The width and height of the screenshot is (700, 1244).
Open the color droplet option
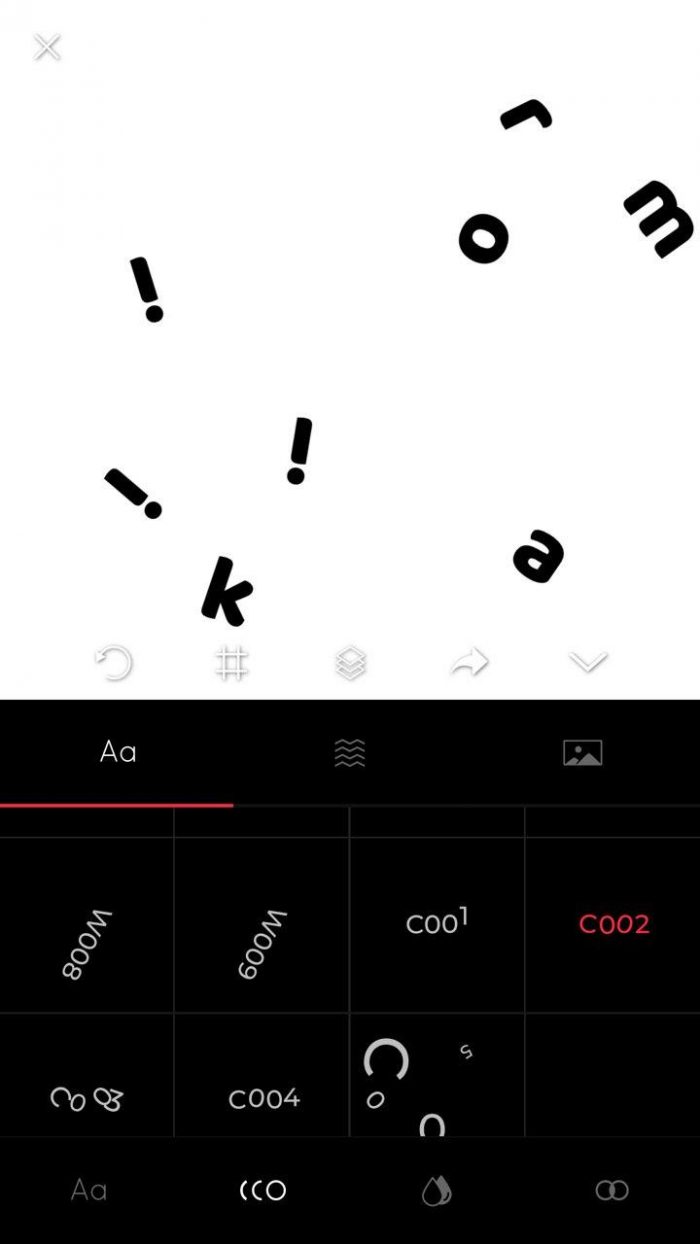pos(437,1190)
